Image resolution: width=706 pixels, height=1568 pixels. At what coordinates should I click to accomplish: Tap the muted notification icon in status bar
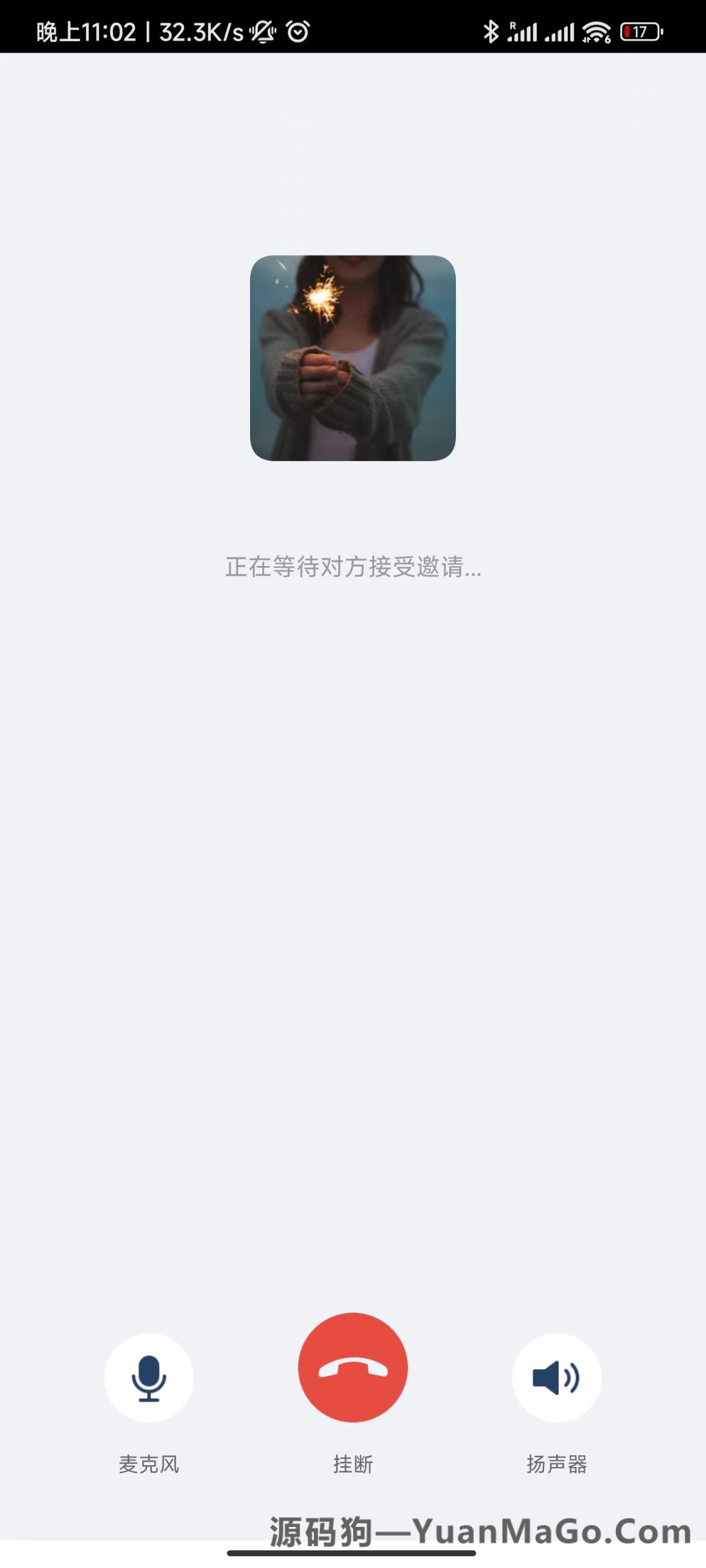(x=262, y=32)
